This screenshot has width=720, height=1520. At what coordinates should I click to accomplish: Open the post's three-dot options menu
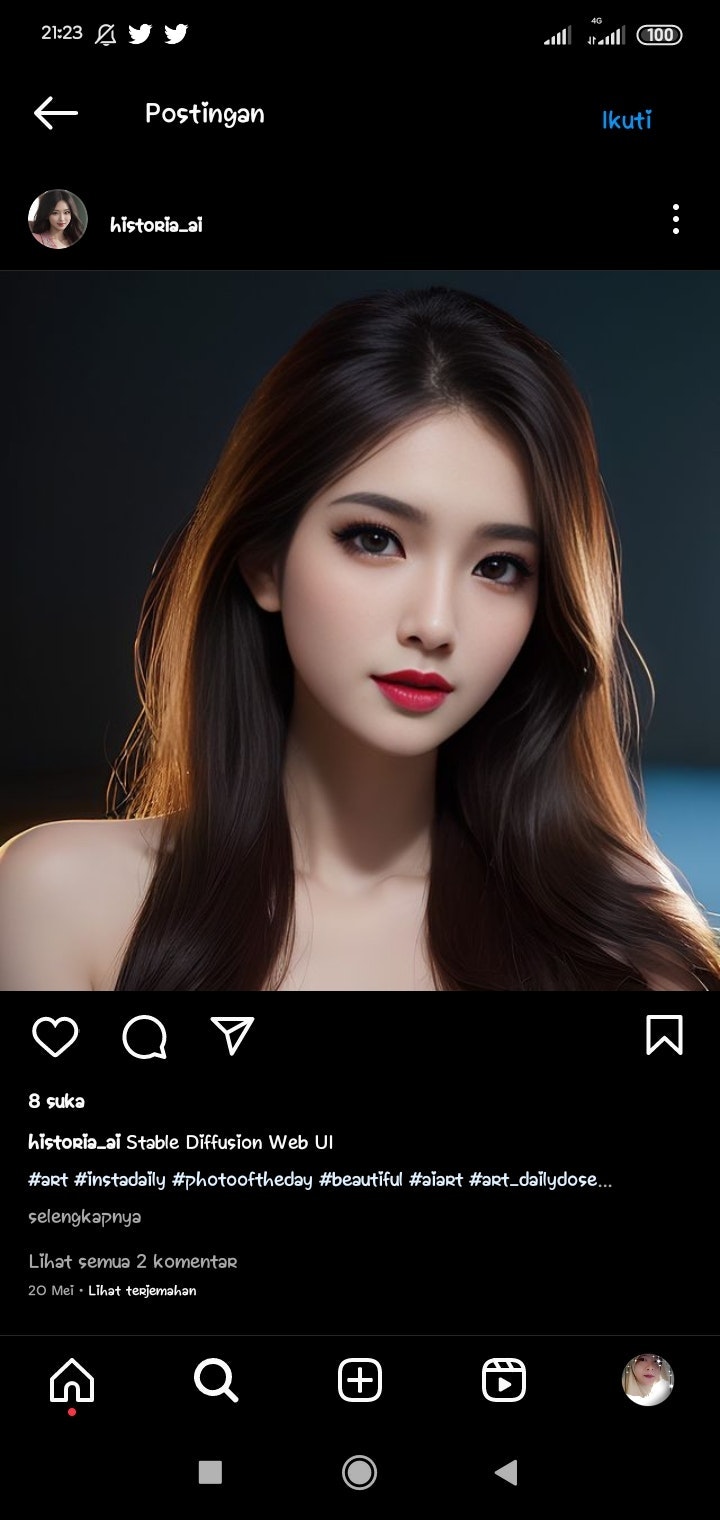coord(676,219)
